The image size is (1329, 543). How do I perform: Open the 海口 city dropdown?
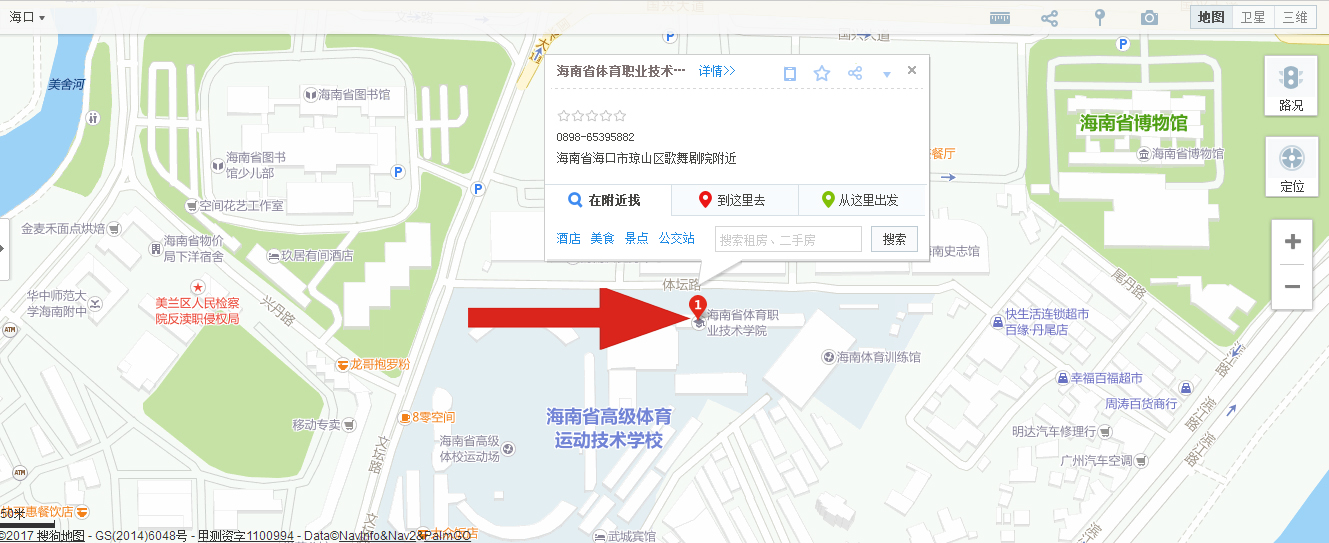point(27,18)
